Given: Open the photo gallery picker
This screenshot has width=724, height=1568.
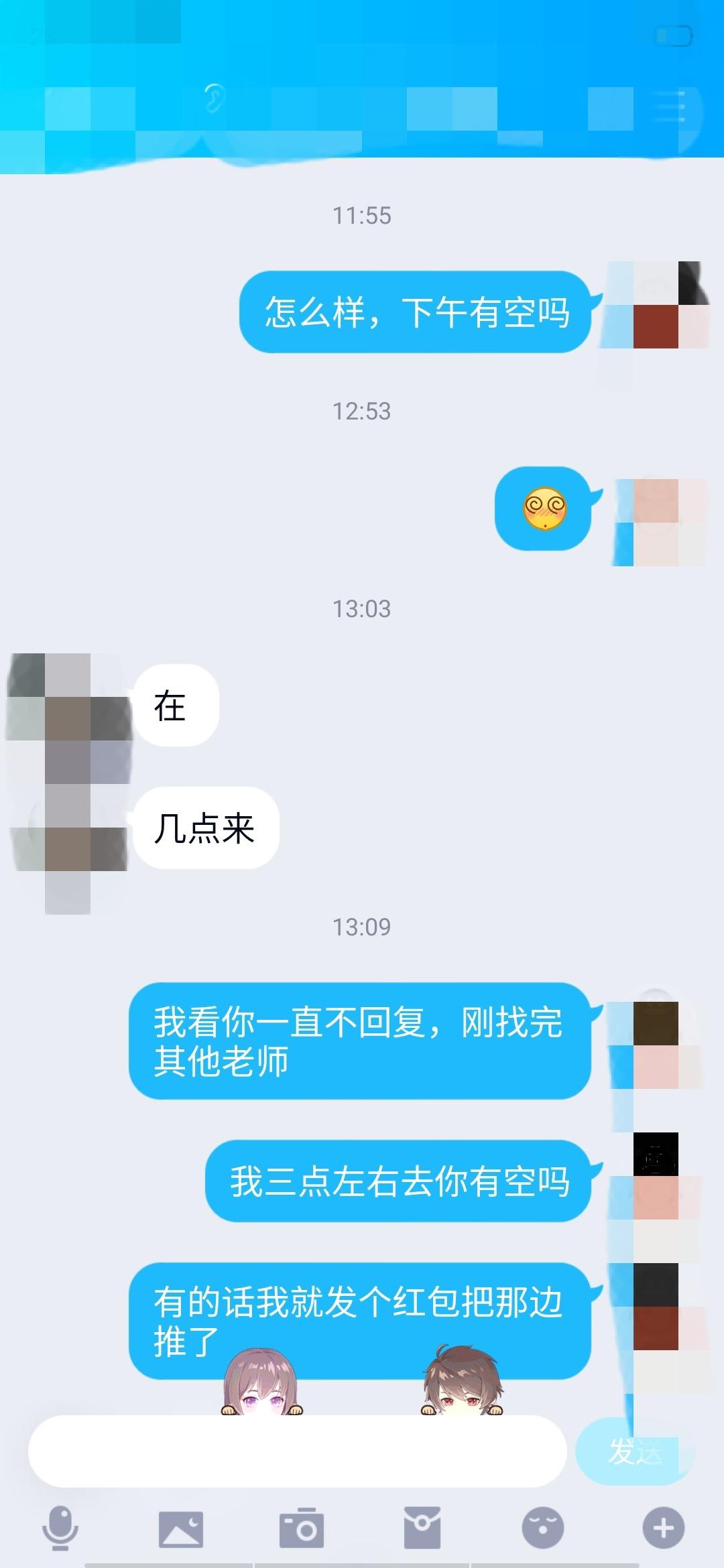Looking at the screenshot, I should click(180, 1528).
